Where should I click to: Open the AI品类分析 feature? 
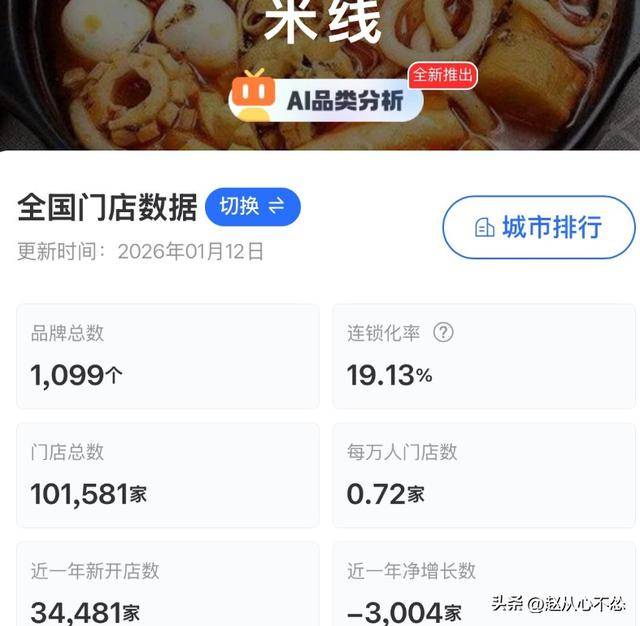(326, 100)
